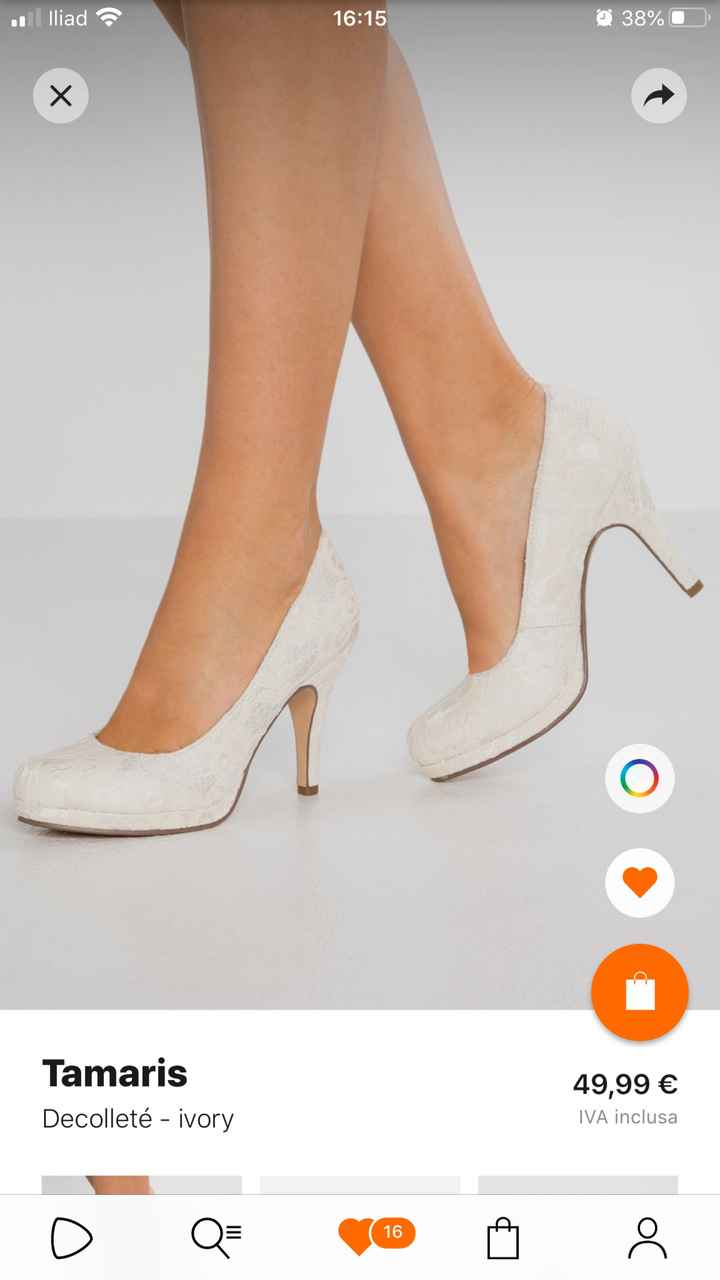Add the Tamaris pumps to the bag
The width and height of the screenshot is (720, 1280).
(x=639, y=992)
